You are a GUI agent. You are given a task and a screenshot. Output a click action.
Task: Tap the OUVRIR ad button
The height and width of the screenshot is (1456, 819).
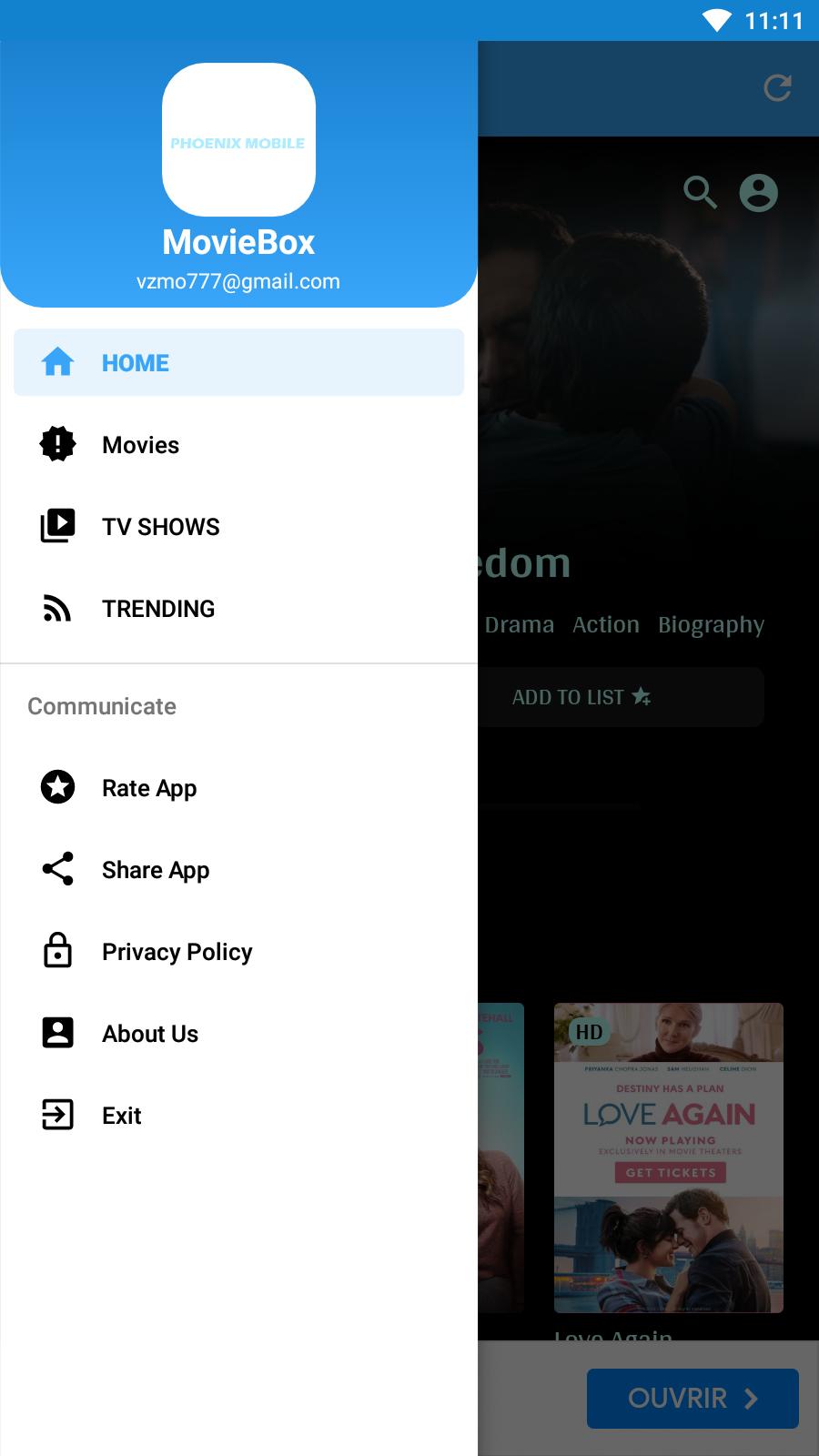[x=693, y=1398]
